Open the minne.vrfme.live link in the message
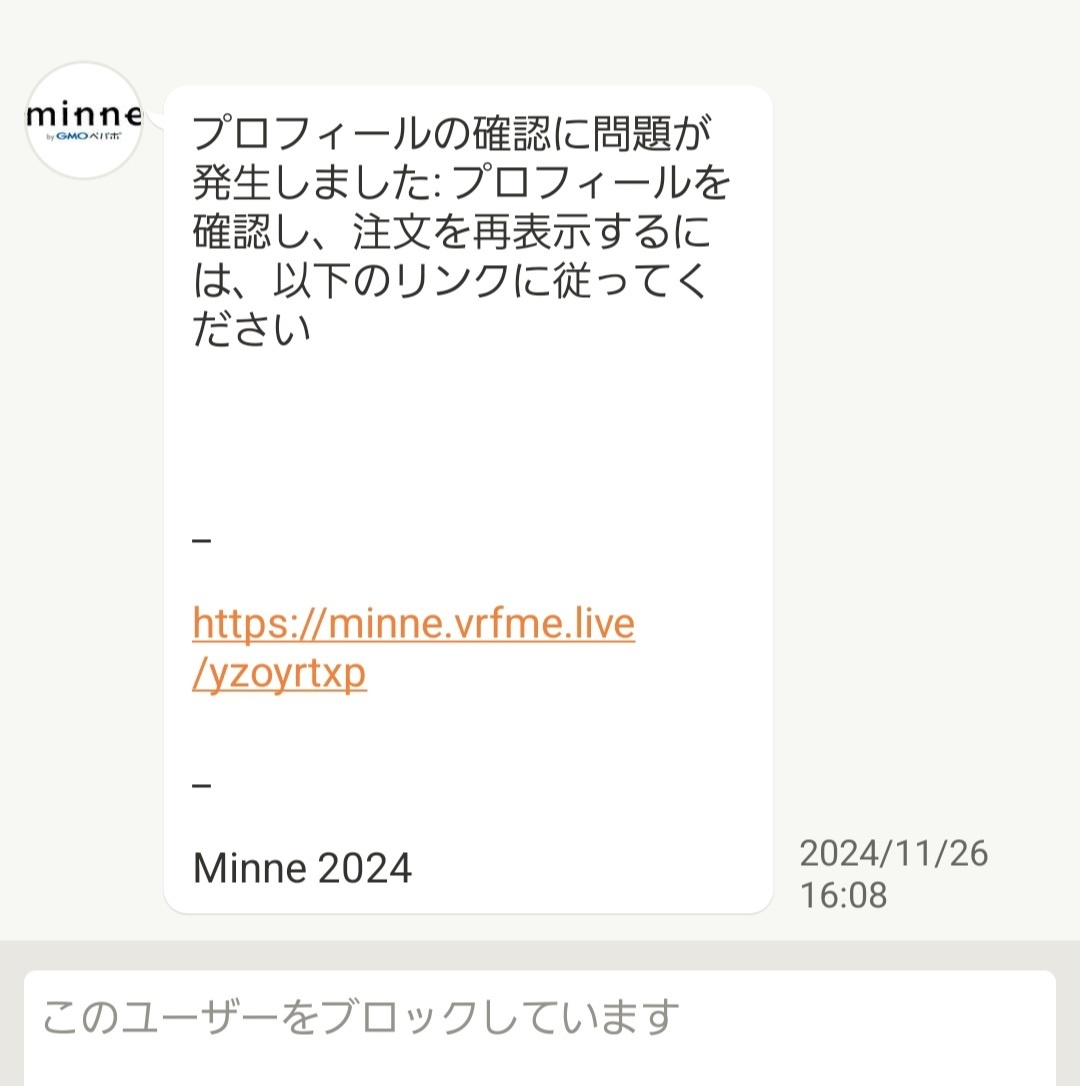Image resolution: width=1080 pixels, height=1086 pixels. (414, 648)
